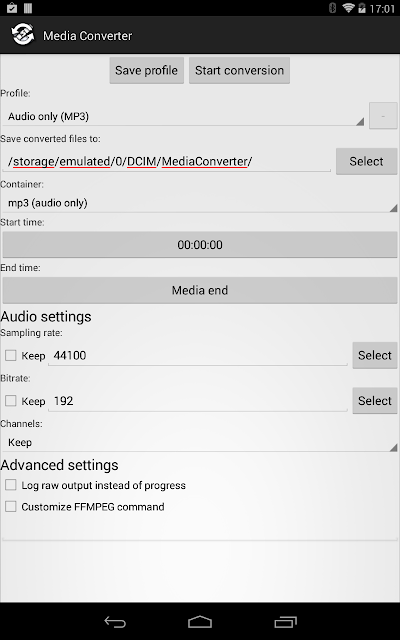The width and height of the screenshot is (400, 640).
Task: Change the Media end time button
Action: point(200,290)
